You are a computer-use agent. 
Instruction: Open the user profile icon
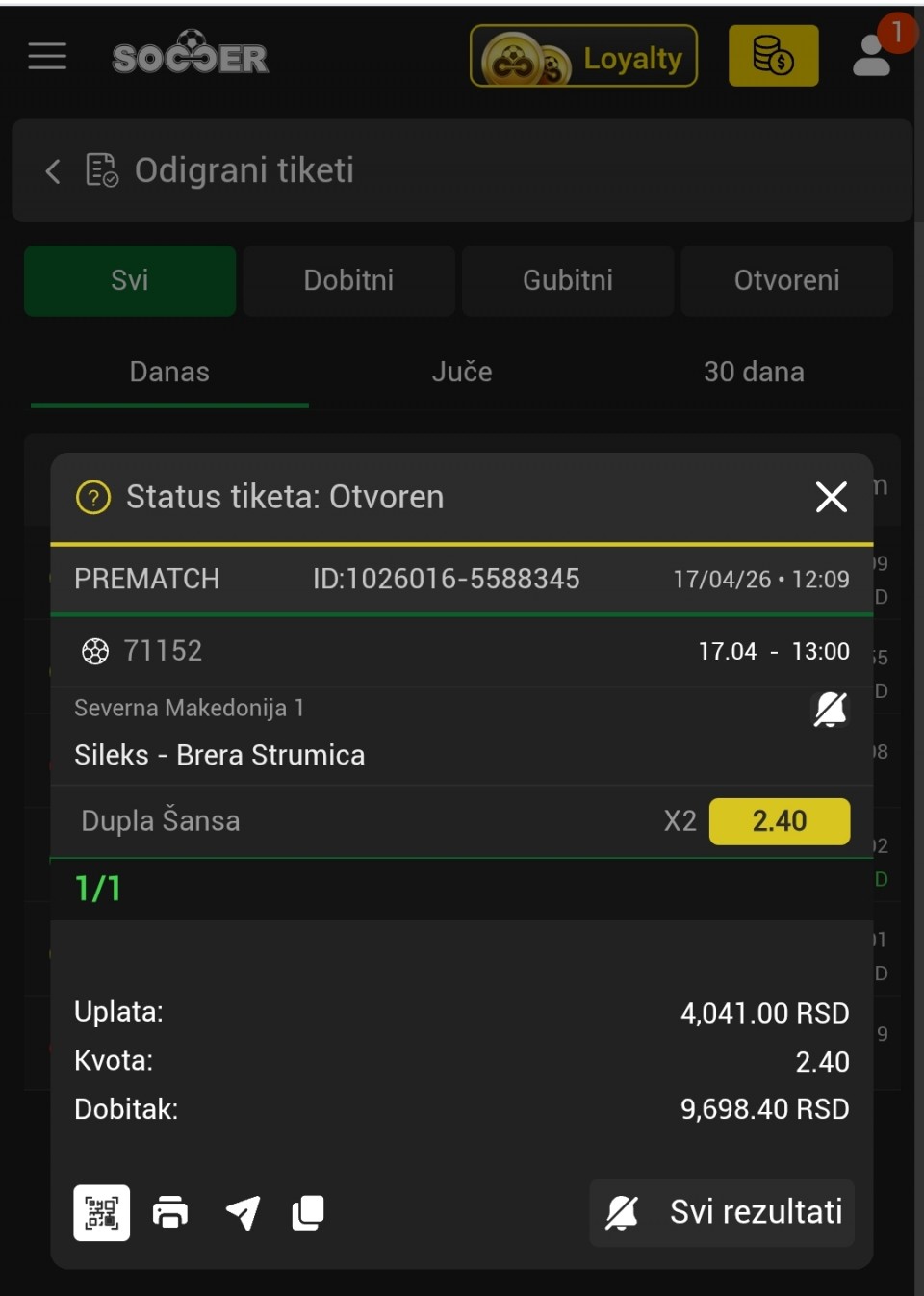click(872, 56)
